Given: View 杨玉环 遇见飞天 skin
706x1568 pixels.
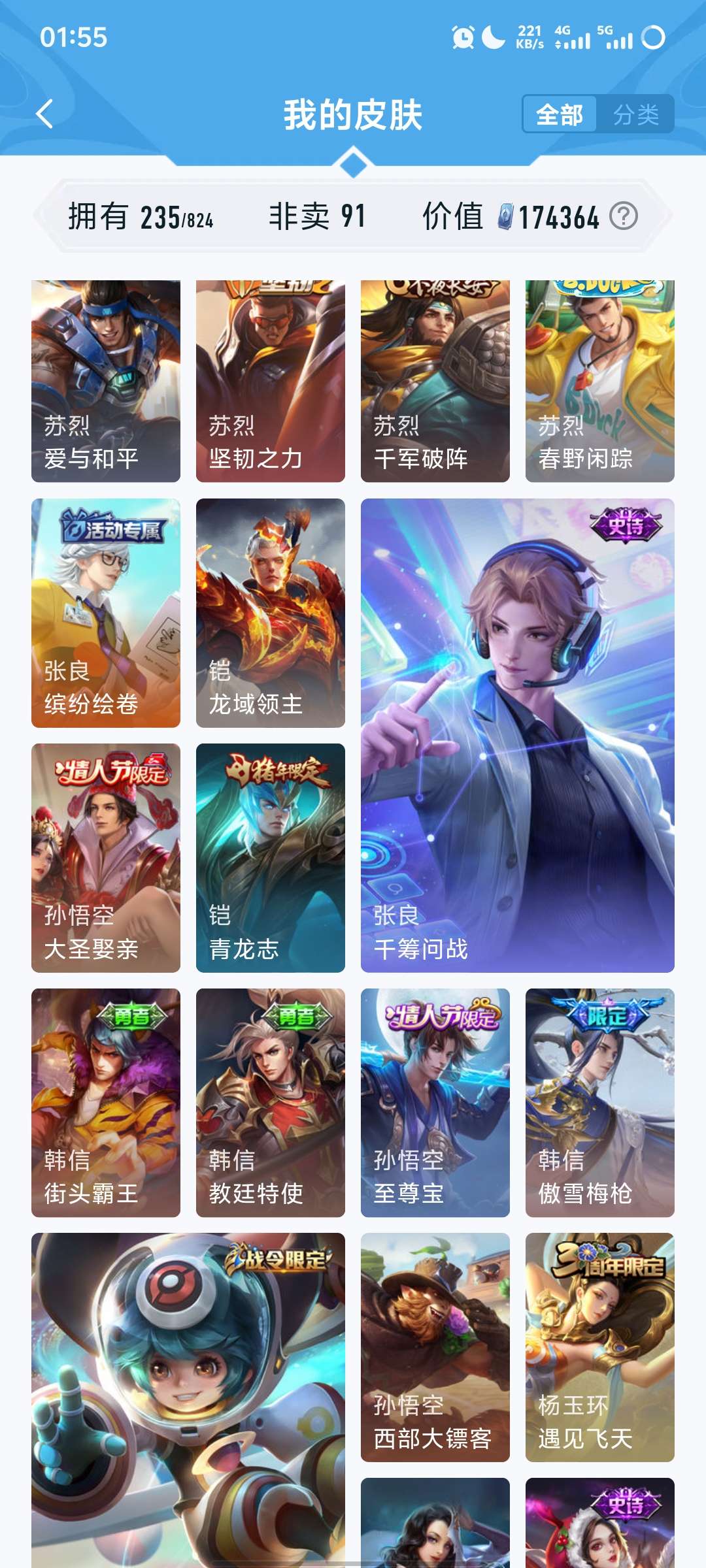Looking at the screenshot, I should pos(600,1347).
